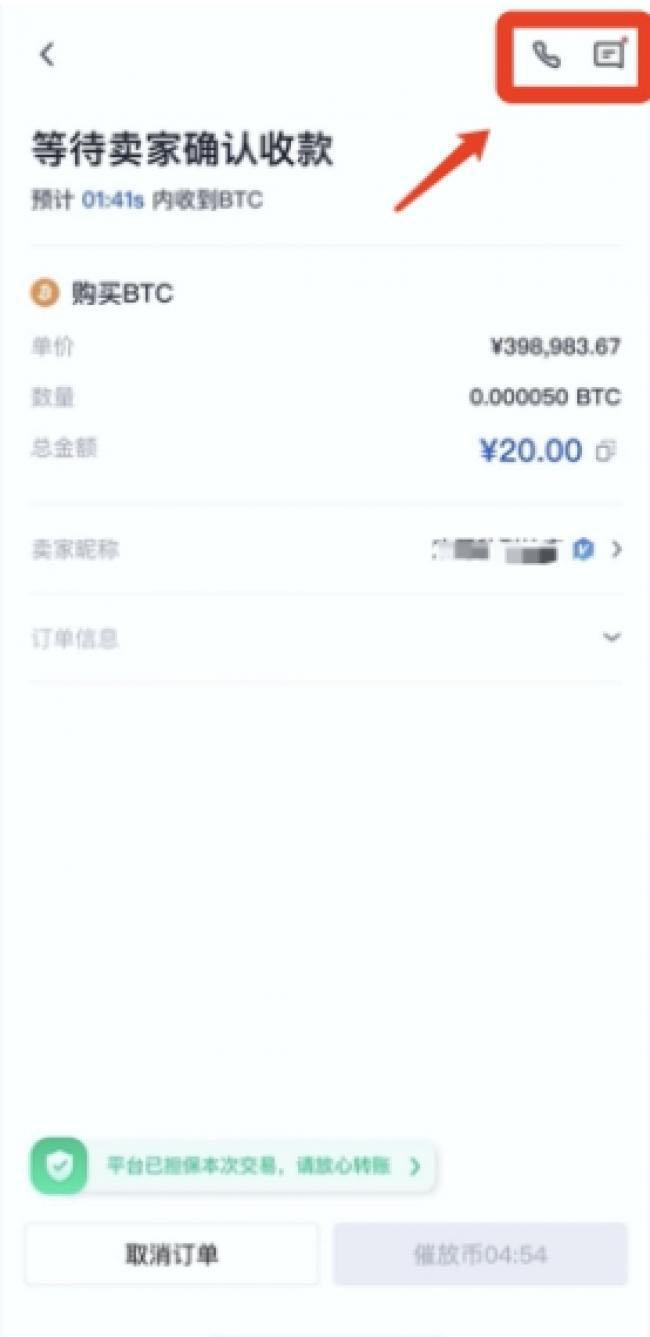Tap the 取消订单 button
The width and height of the screenshot is (650, 1337).
coord(172,1254)
